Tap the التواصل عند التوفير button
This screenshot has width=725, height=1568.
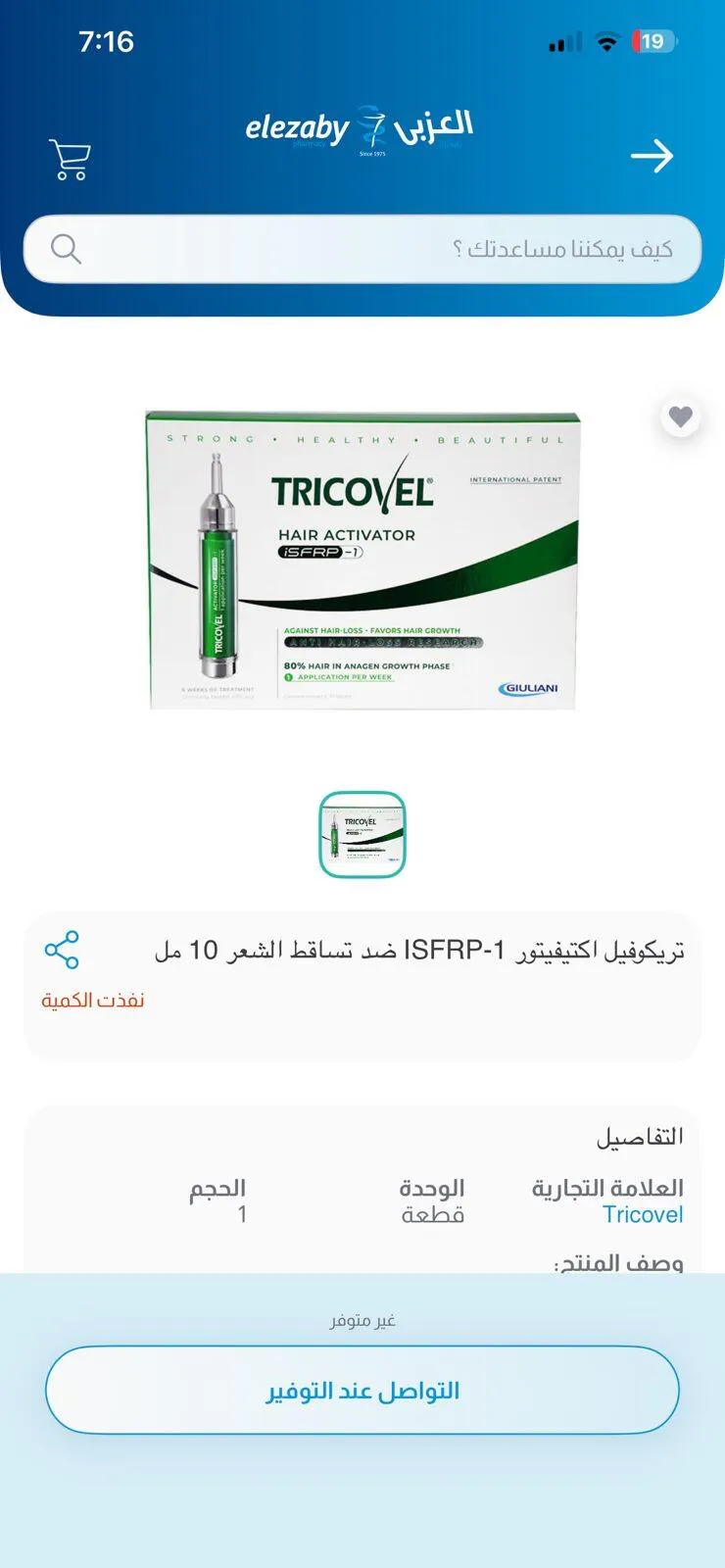tap(362, 1391)
